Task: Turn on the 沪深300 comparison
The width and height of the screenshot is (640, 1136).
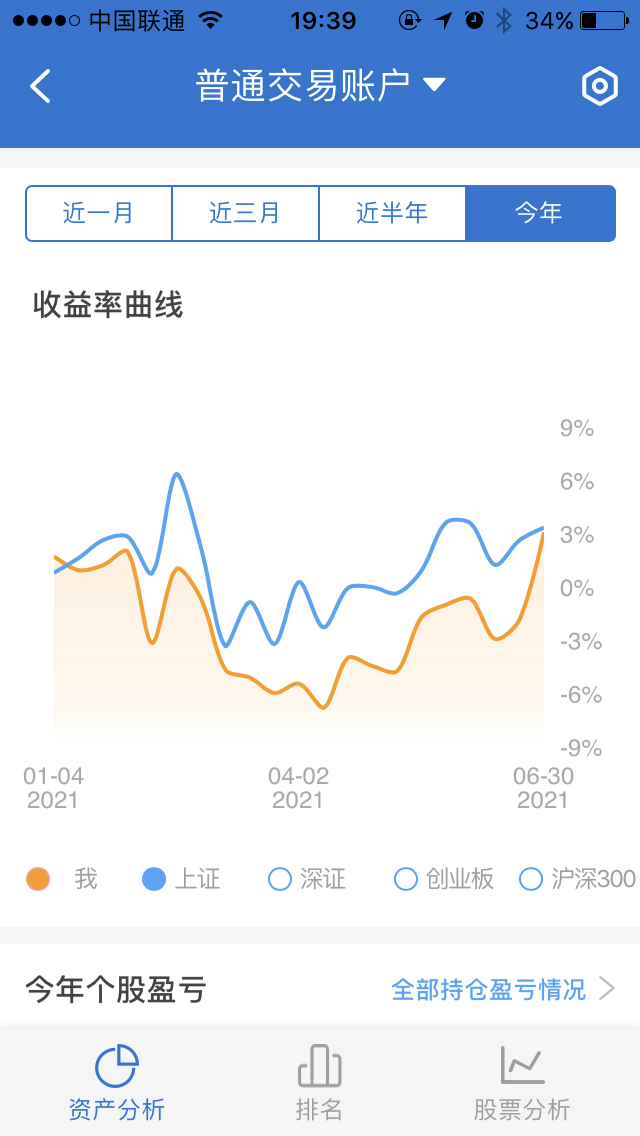Action: coord(578,880)
